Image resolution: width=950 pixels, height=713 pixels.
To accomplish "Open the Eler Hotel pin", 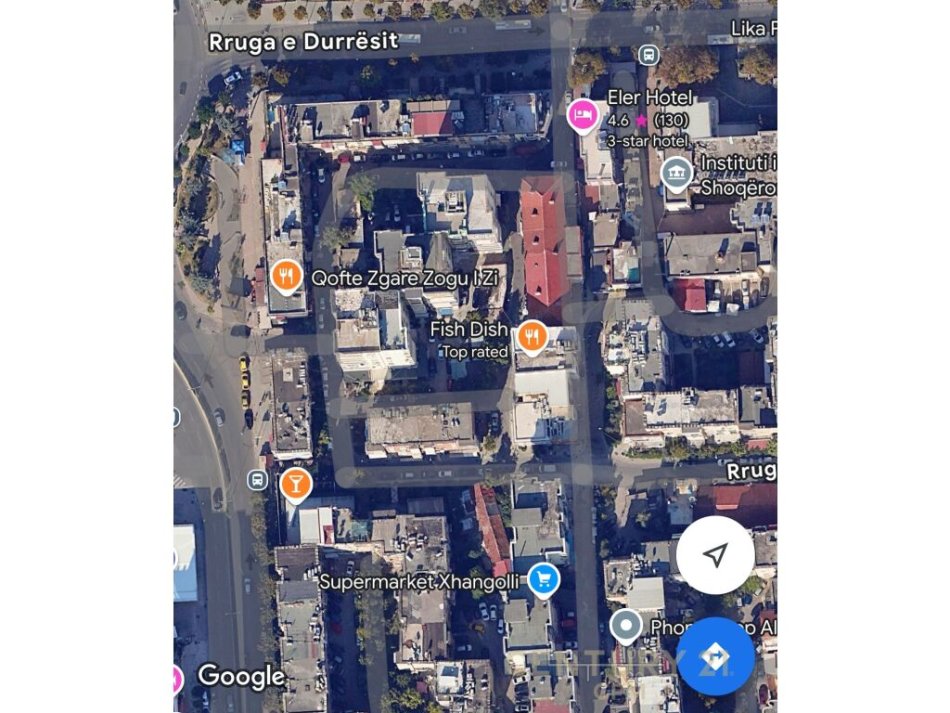I will [583, 116].
